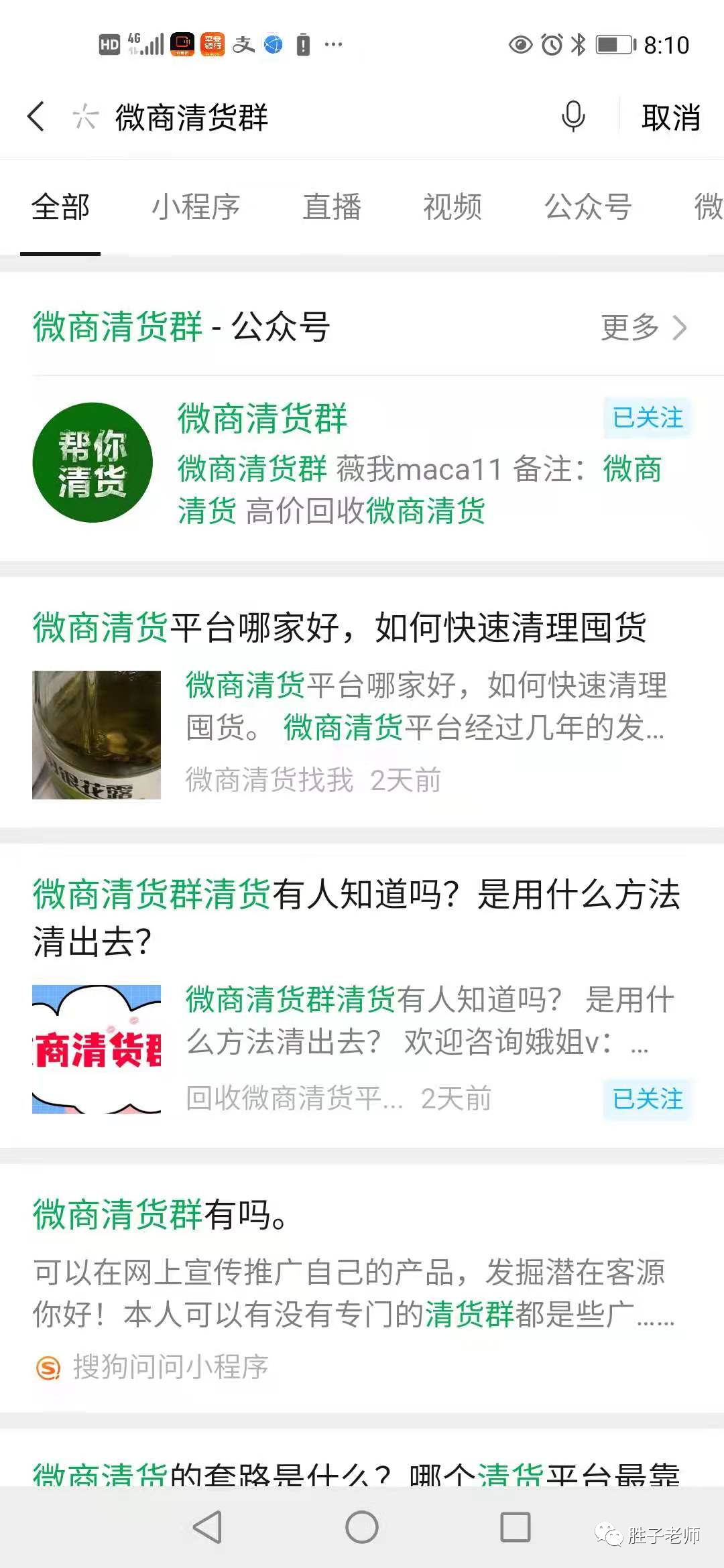Tap the voice search microphone icon
The height and width of the screenshot is (1568, 724).
[573, 117]
